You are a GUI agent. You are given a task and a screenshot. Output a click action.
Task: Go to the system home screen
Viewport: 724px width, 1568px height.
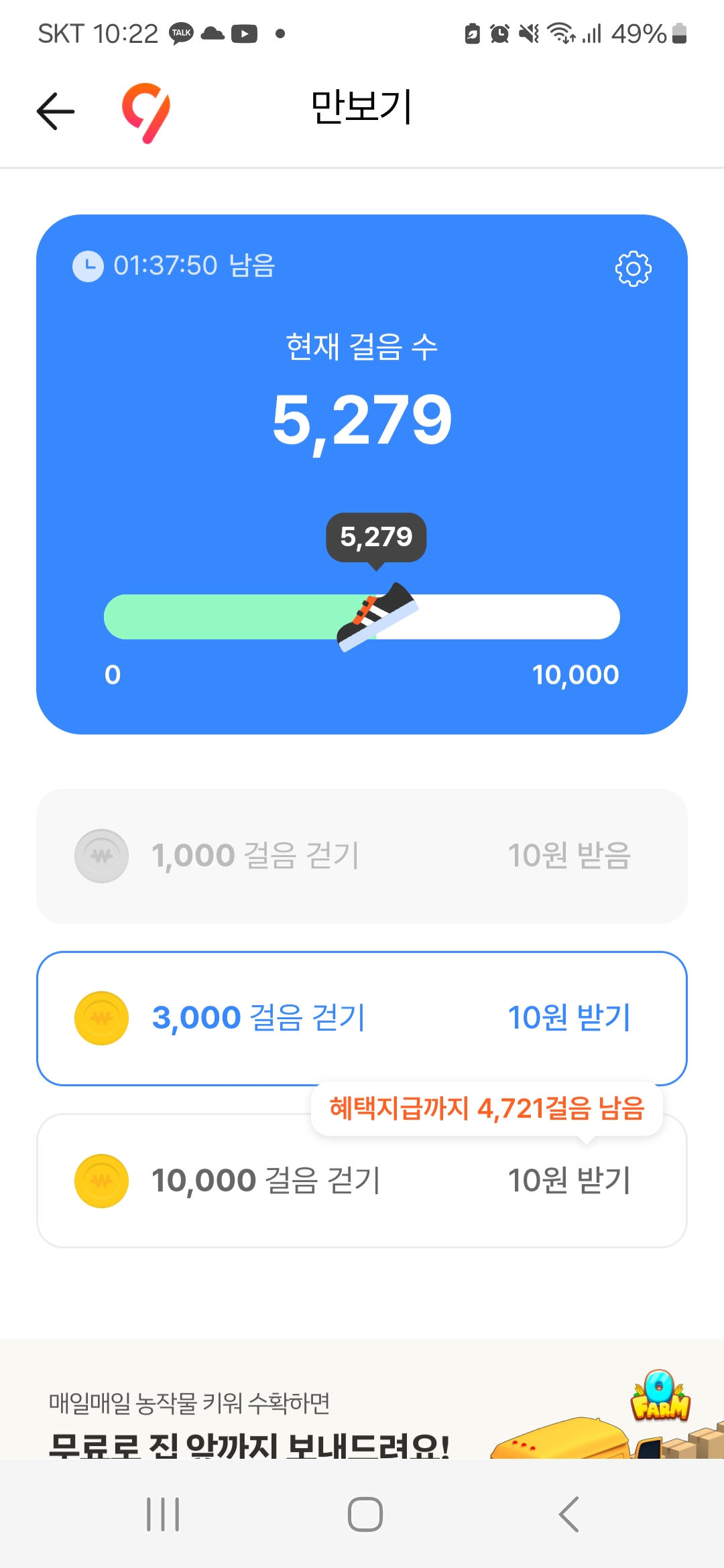365,1514
